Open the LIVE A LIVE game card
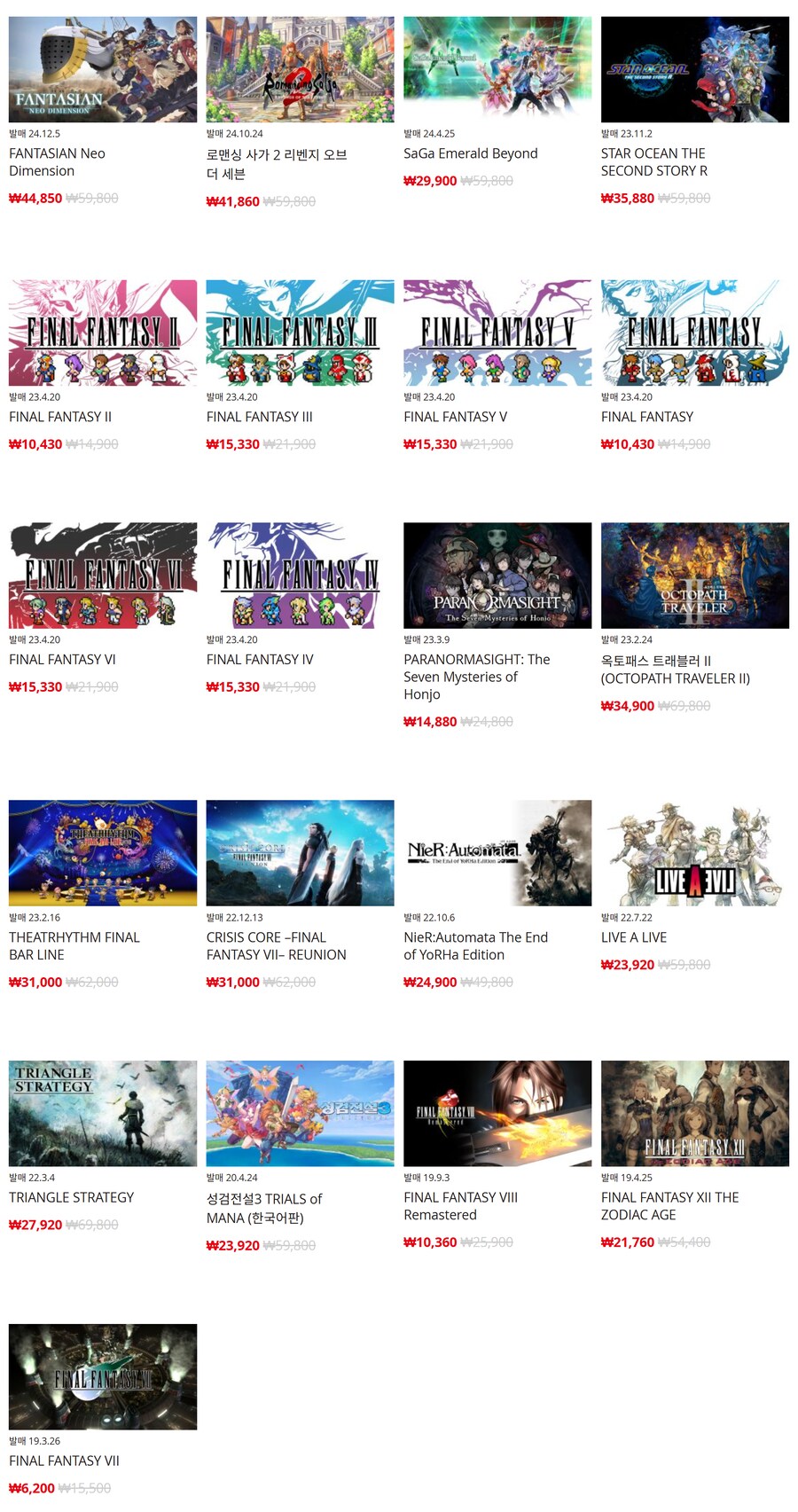The image size is (798, 1512). (694, 853)
